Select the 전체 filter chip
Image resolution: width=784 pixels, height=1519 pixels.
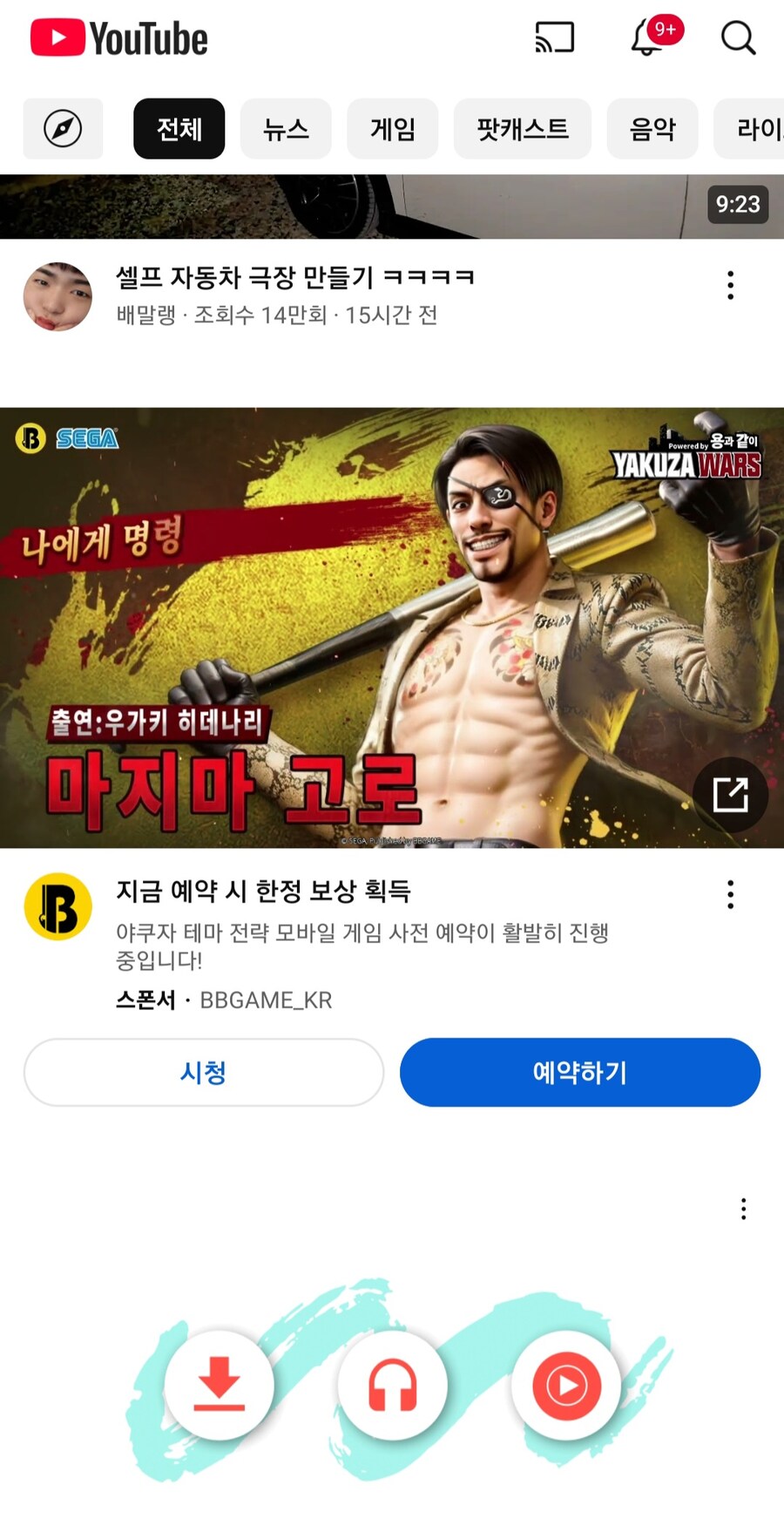179,129
